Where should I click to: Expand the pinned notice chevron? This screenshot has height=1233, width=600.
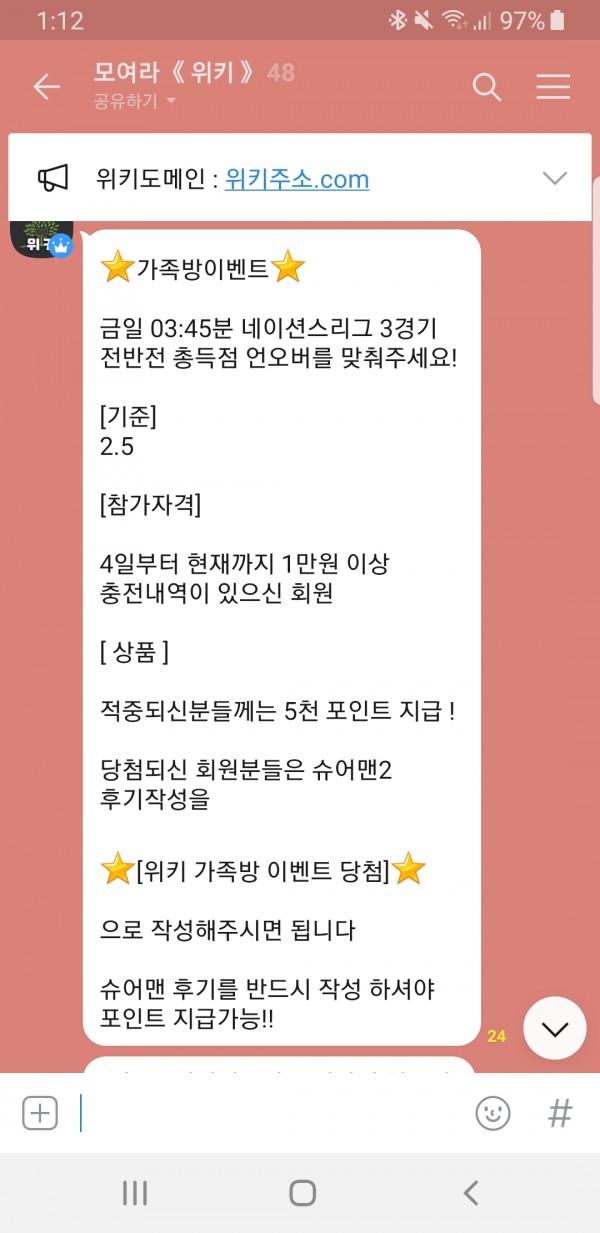click(x=554, y=179)
